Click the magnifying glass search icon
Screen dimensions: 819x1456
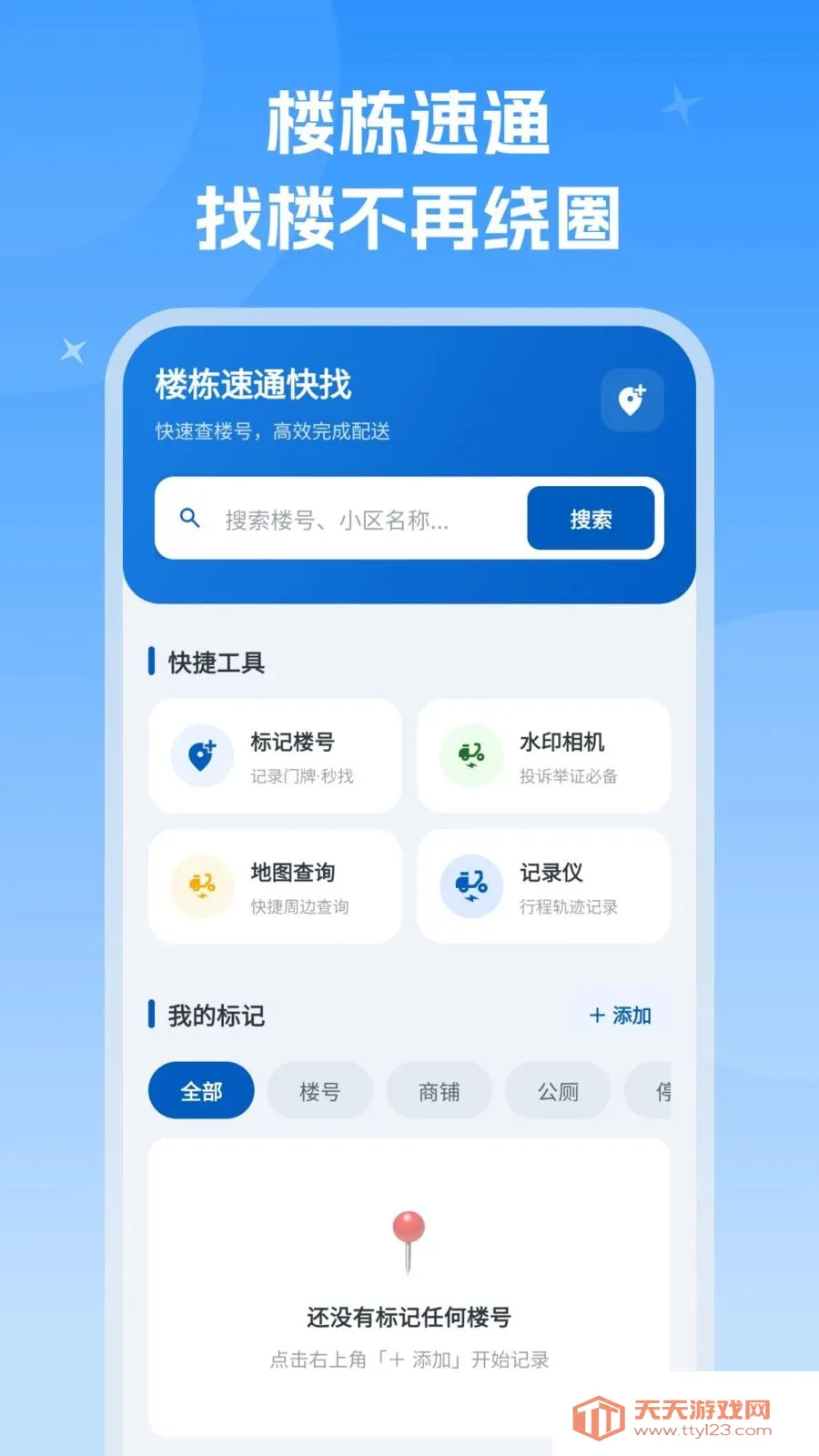(x=189, y=518)
